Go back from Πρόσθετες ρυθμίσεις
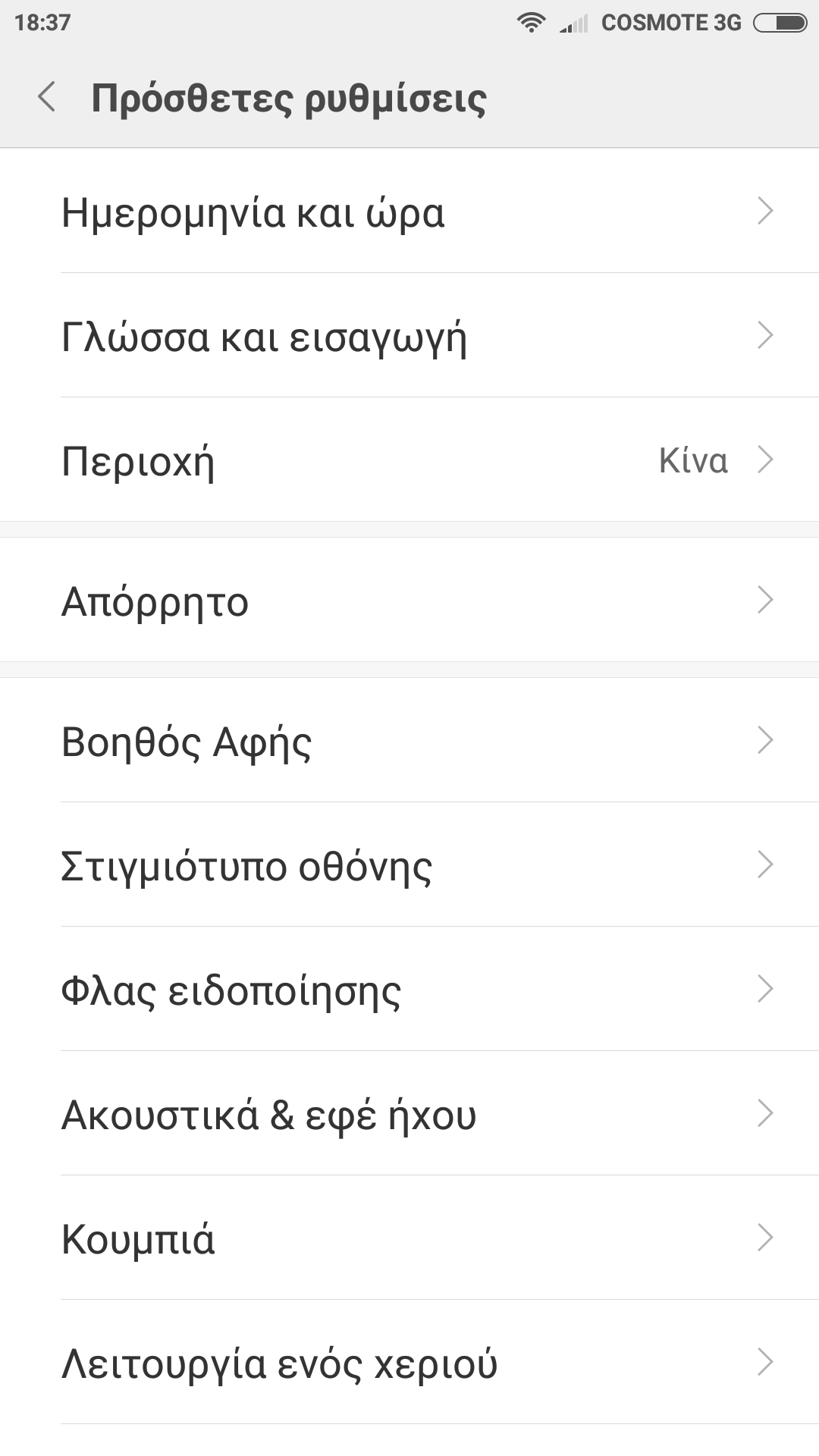This screenshot has width=819, height=1456. click(x=47, y=98)
